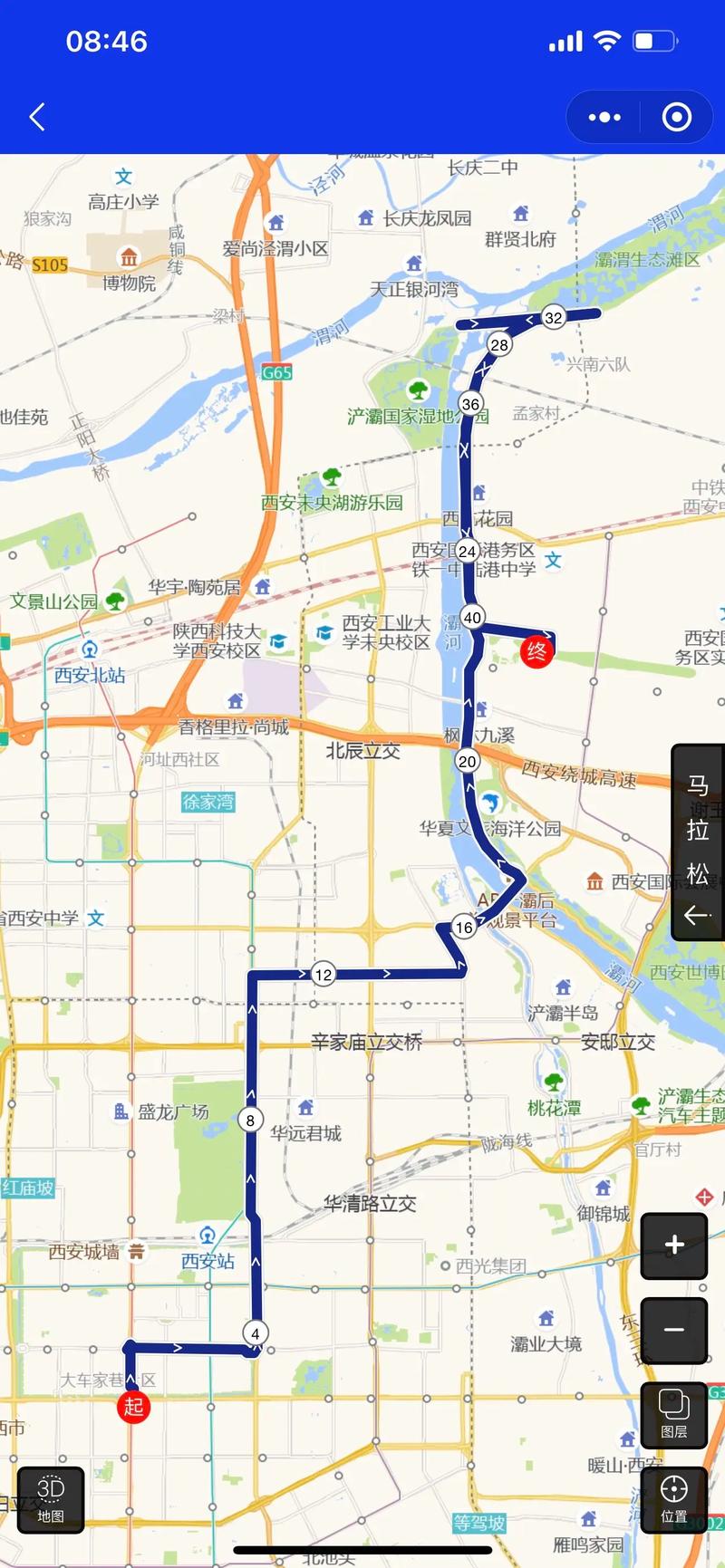Image resolution: width=725 pixels, height=1568 pixels.
Task: Go back using the header arrow
Action: 37,117
